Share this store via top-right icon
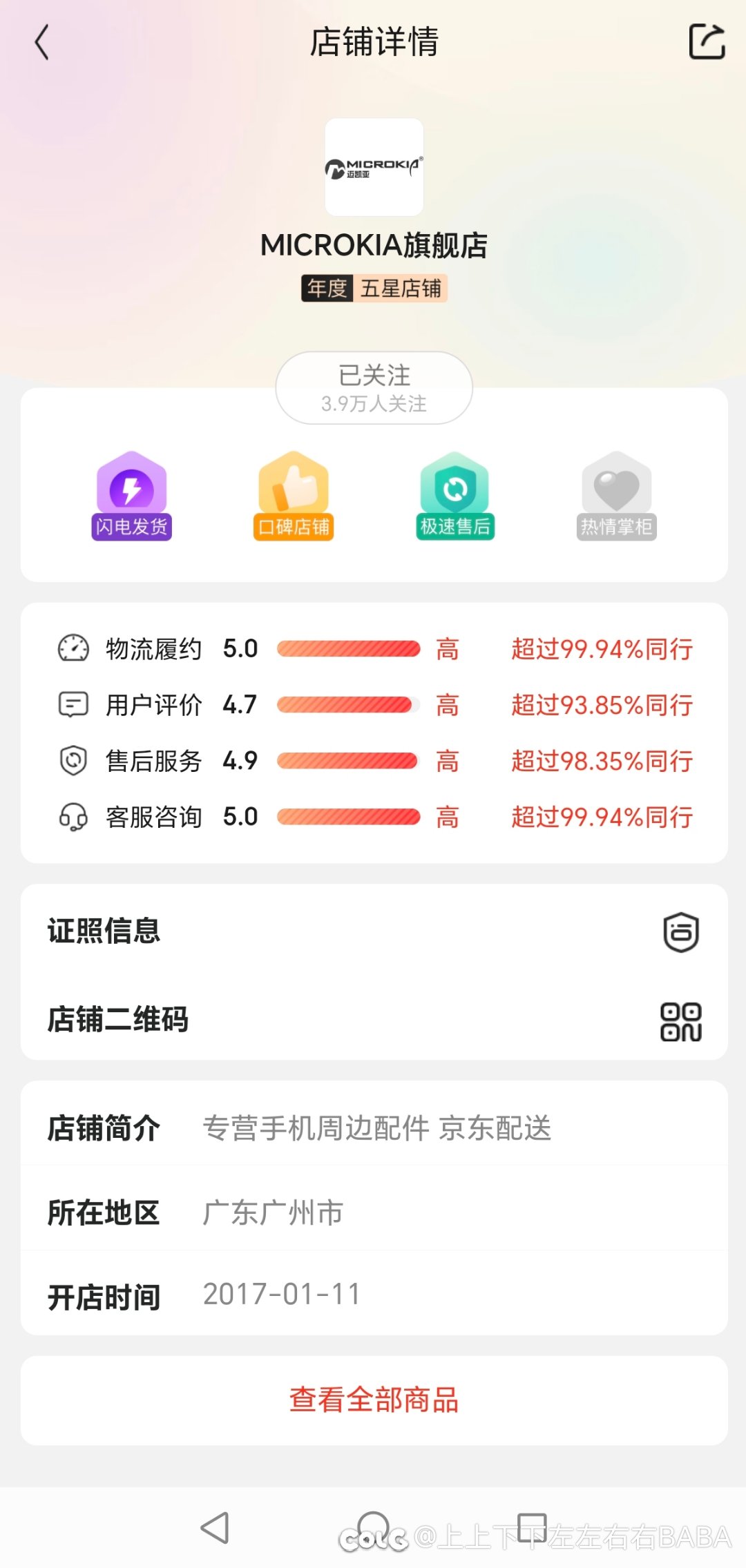The width and height of the screenshot is (746, 1568). coord(707,42)
